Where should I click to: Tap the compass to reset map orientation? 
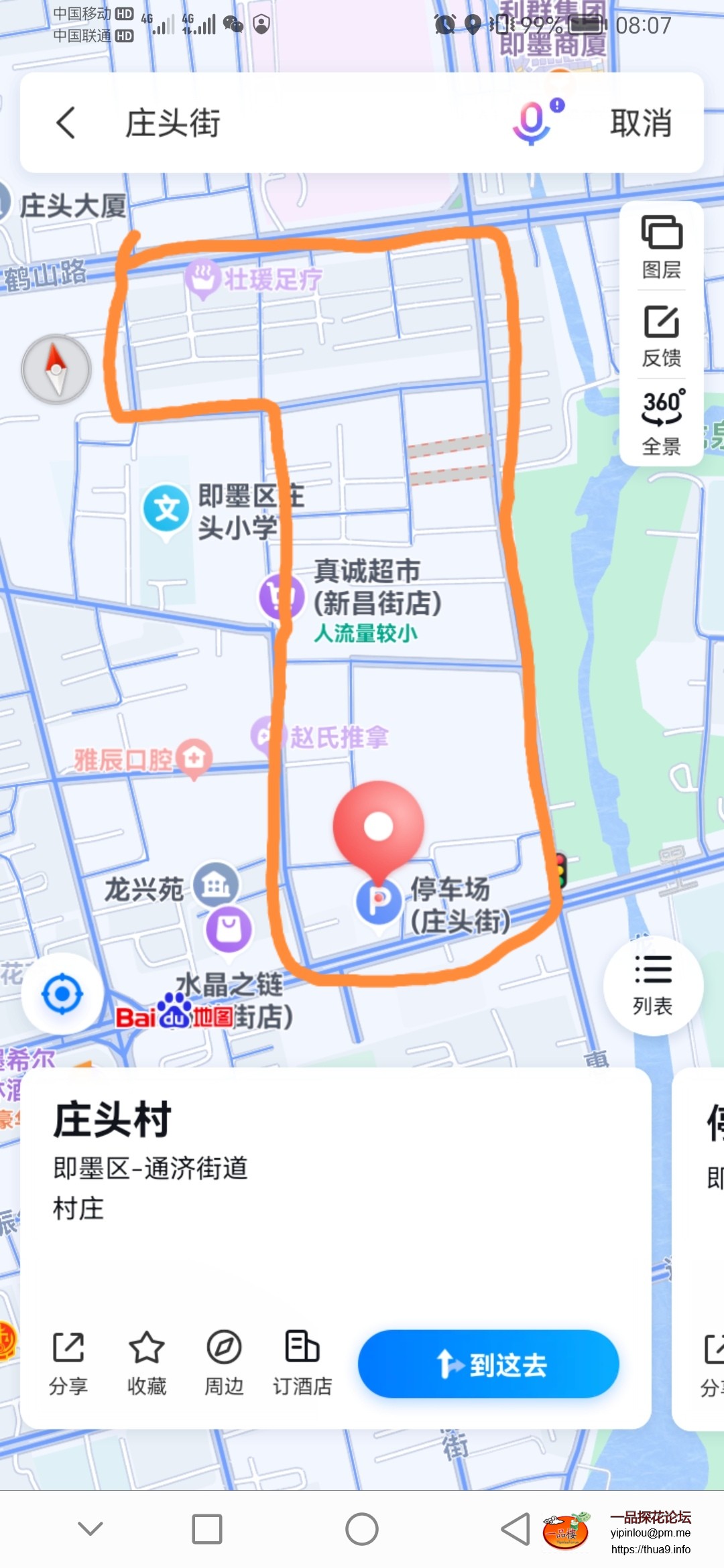tap(56, 369)
